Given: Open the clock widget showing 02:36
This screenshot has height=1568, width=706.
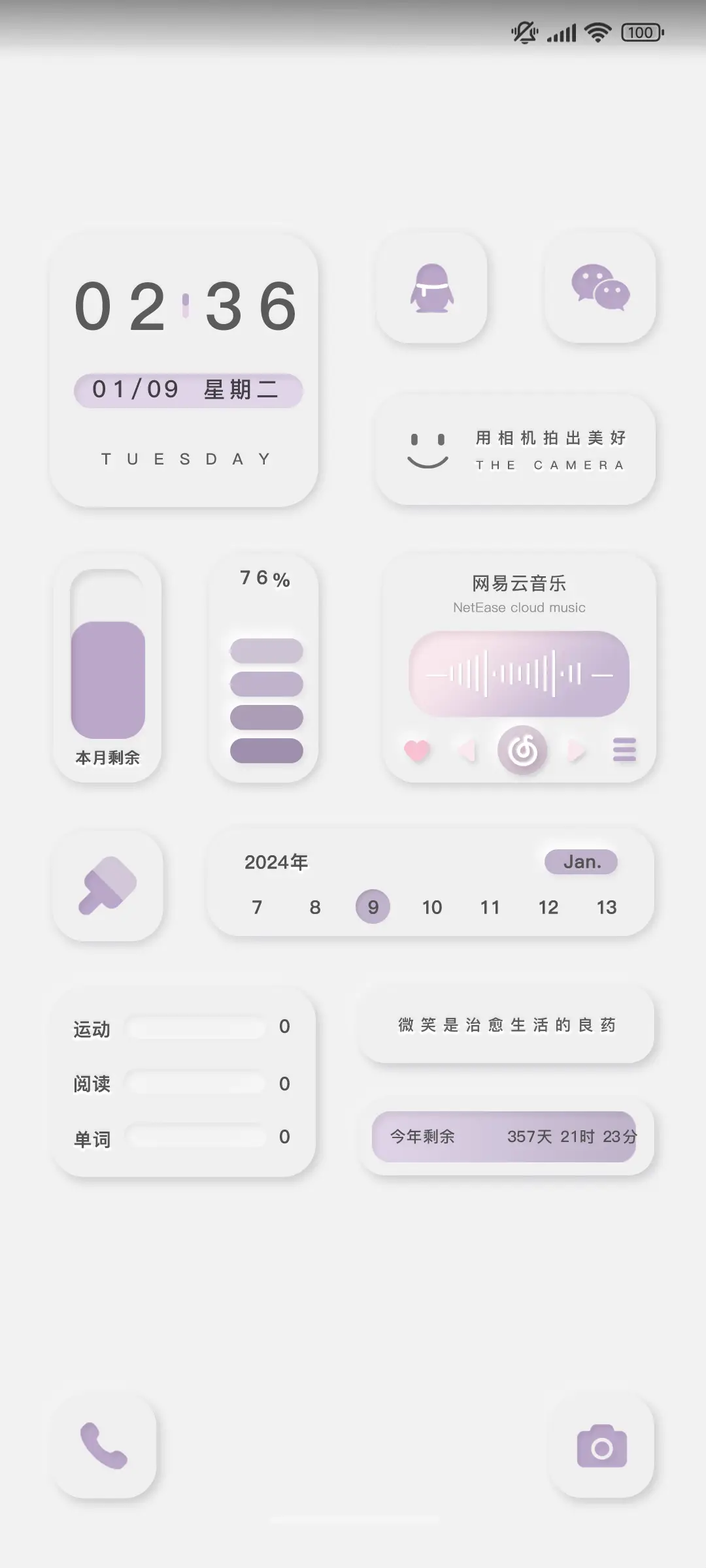Looking at the screenshot, I should (x=184, y=370).
